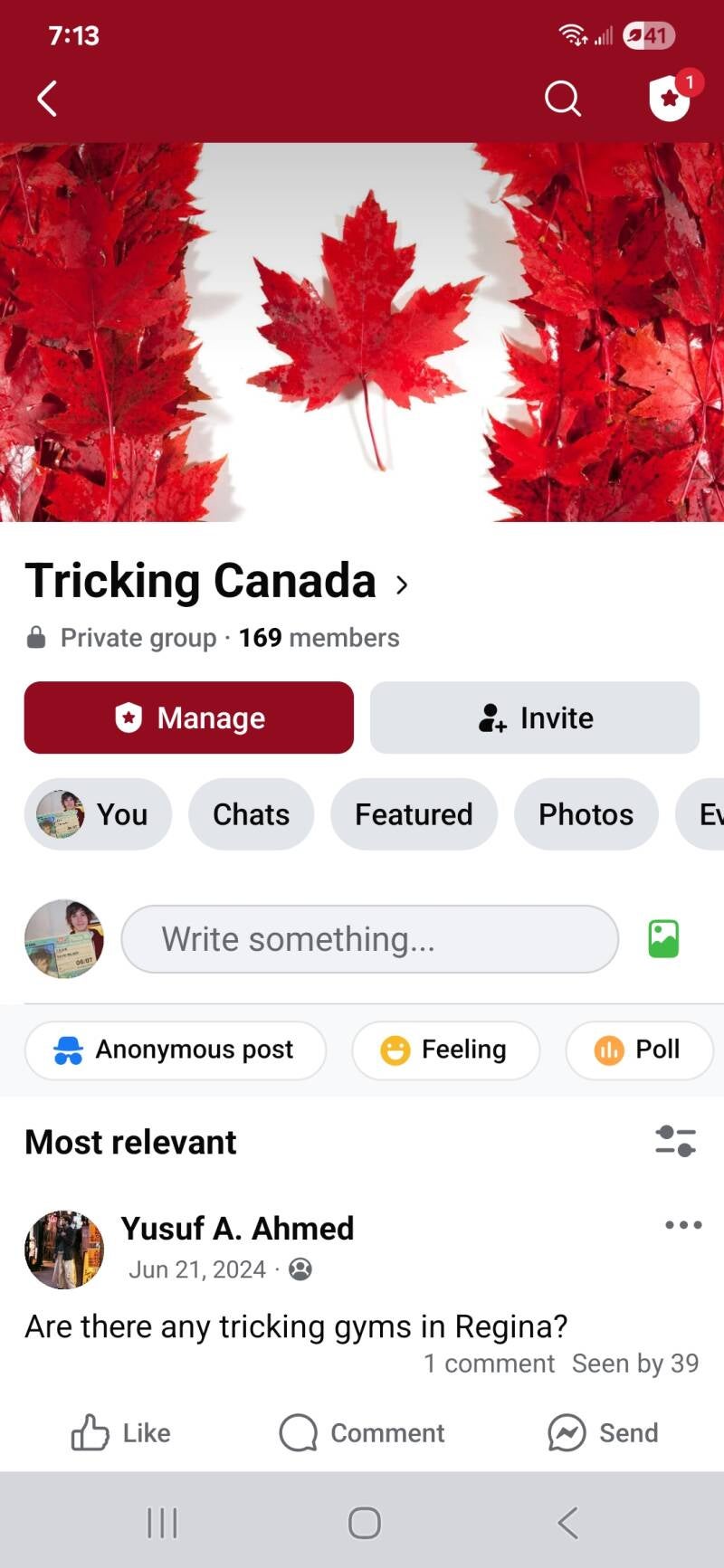Select the You chip
This screenshot has height=1568, width=724.
(x=98, y=814)
